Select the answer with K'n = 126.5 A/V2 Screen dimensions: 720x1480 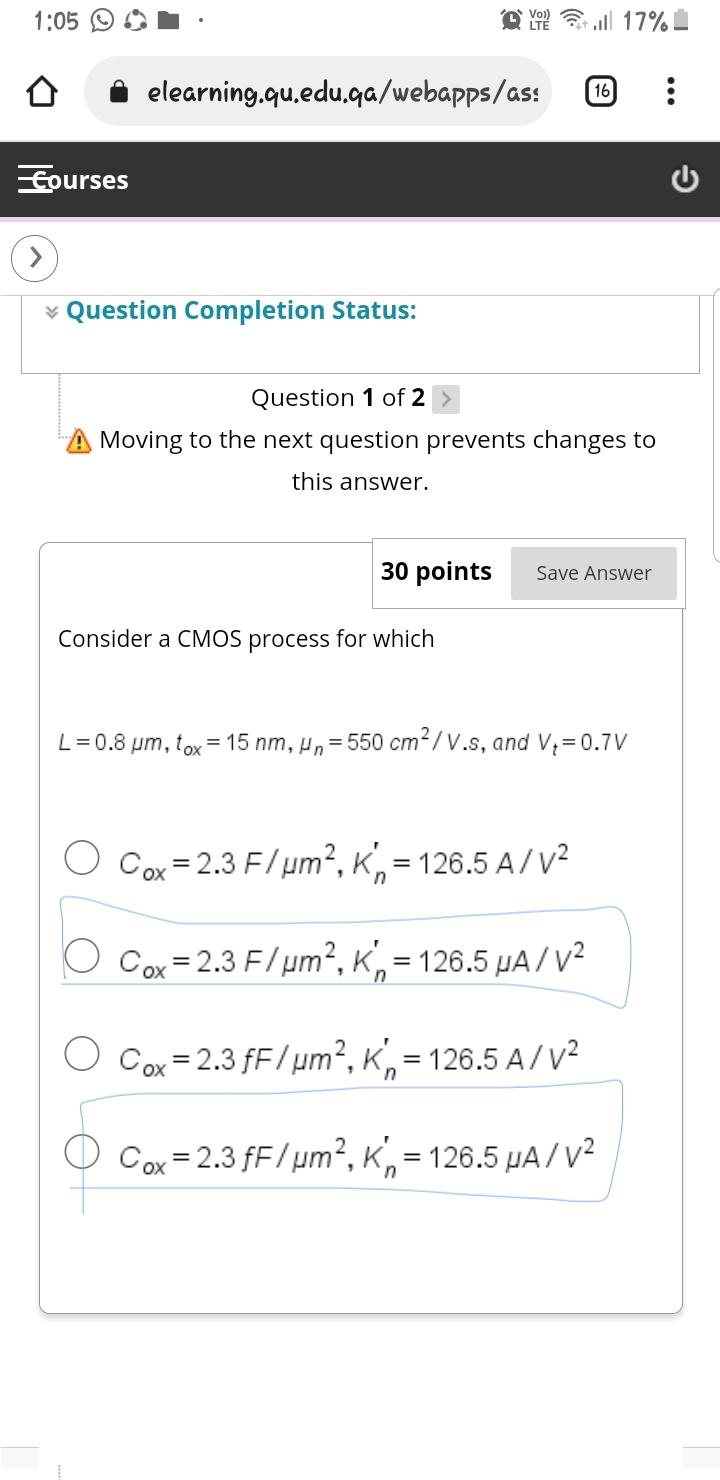point(82,857)
